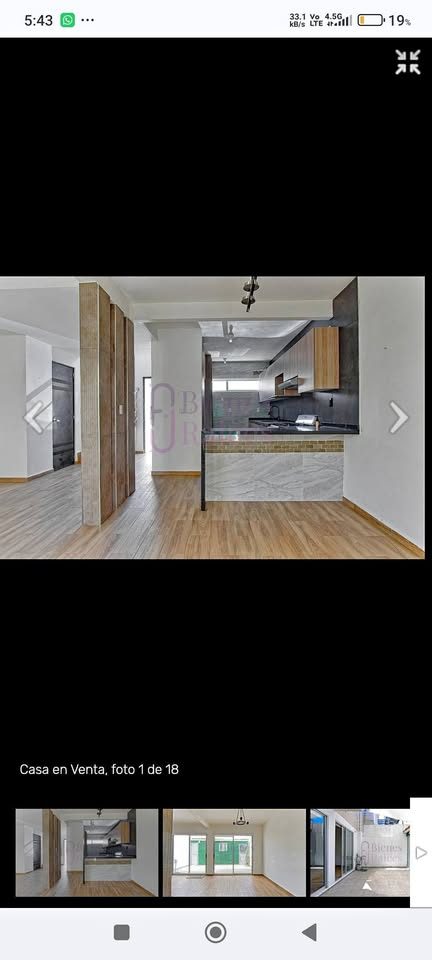Go back using the system back button
Image resolution: width=432 pixels, height=960 pixels.
click(310, 932)
